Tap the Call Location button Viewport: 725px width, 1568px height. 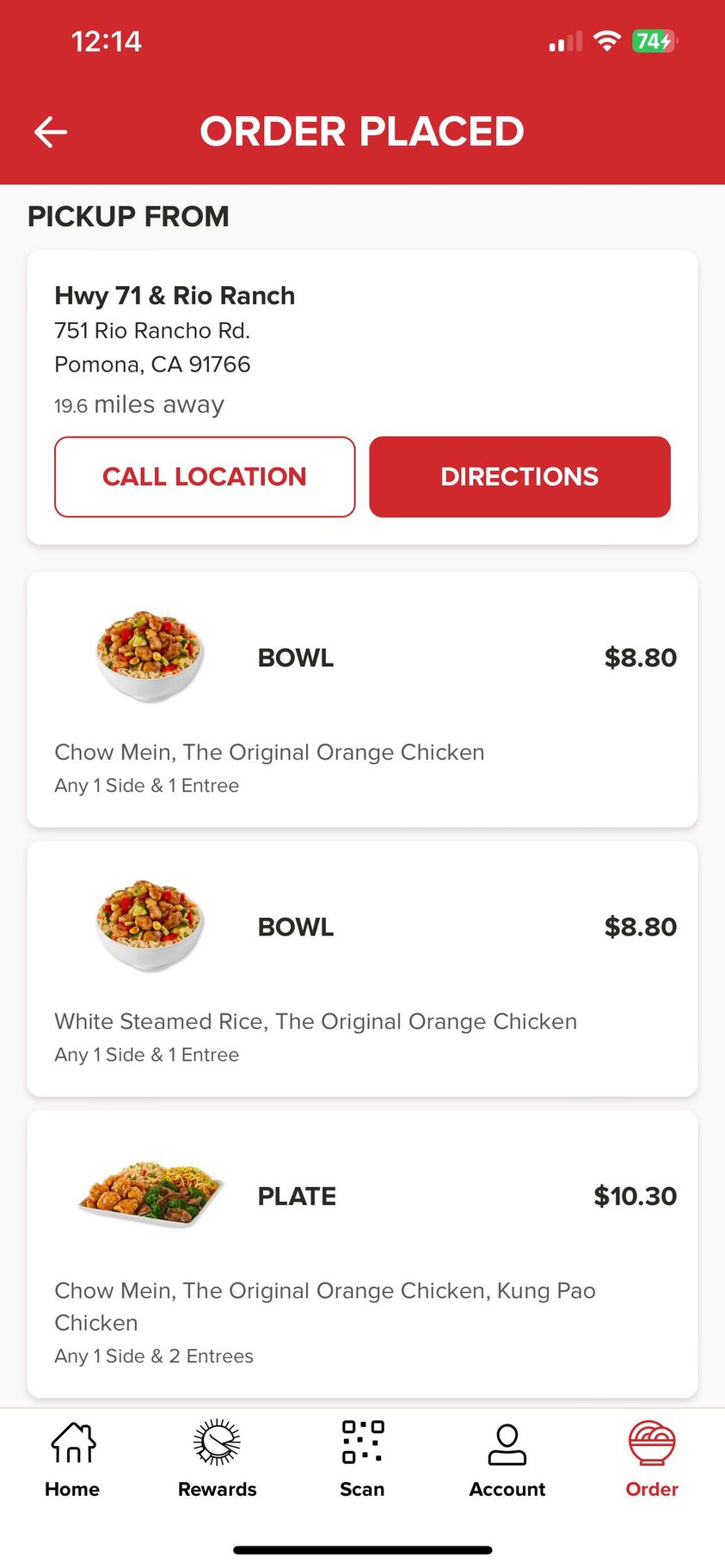pos(205,477)
